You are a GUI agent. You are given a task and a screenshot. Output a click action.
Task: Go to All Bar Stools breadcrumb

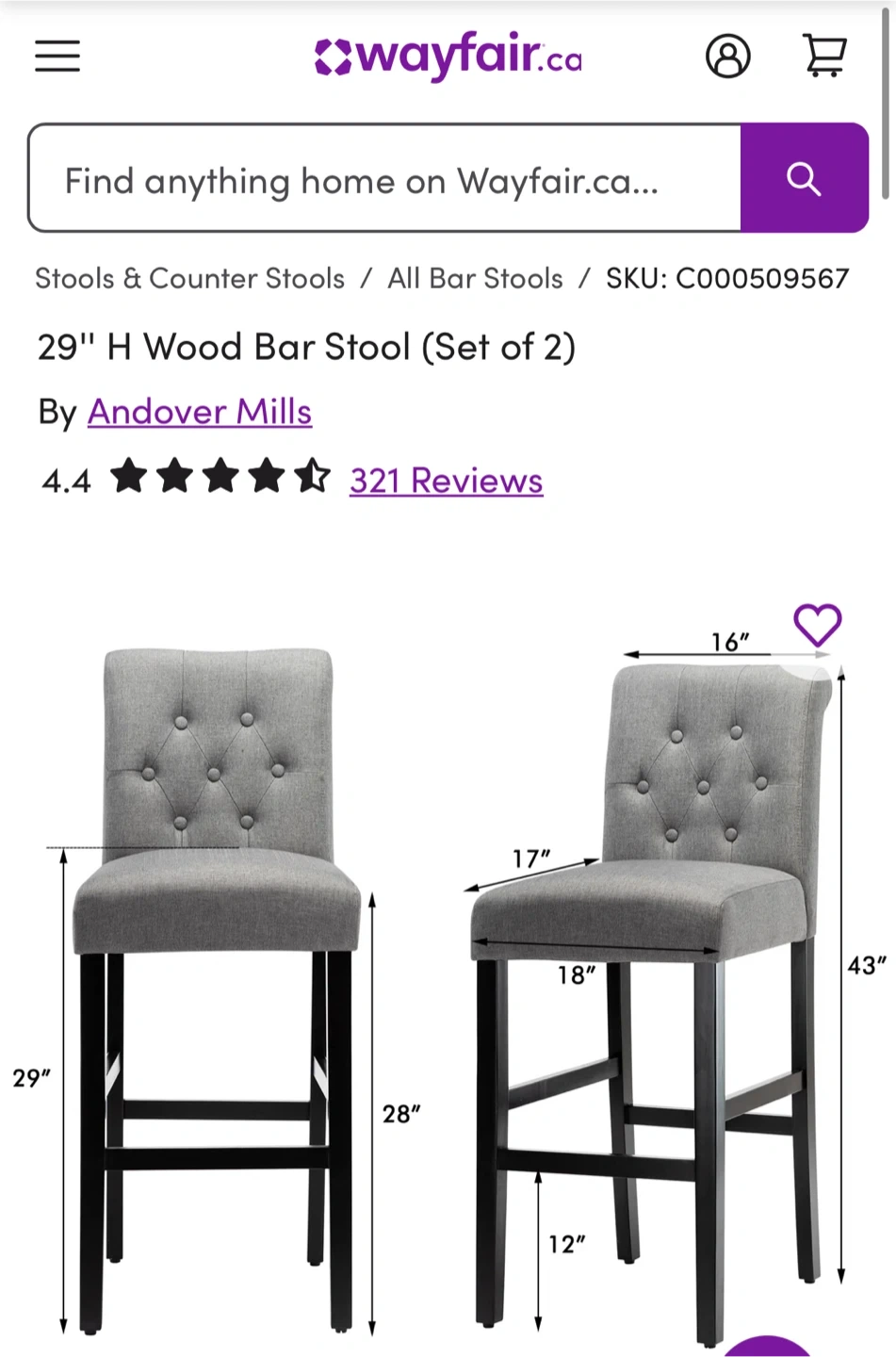click(x=476, y=279)
